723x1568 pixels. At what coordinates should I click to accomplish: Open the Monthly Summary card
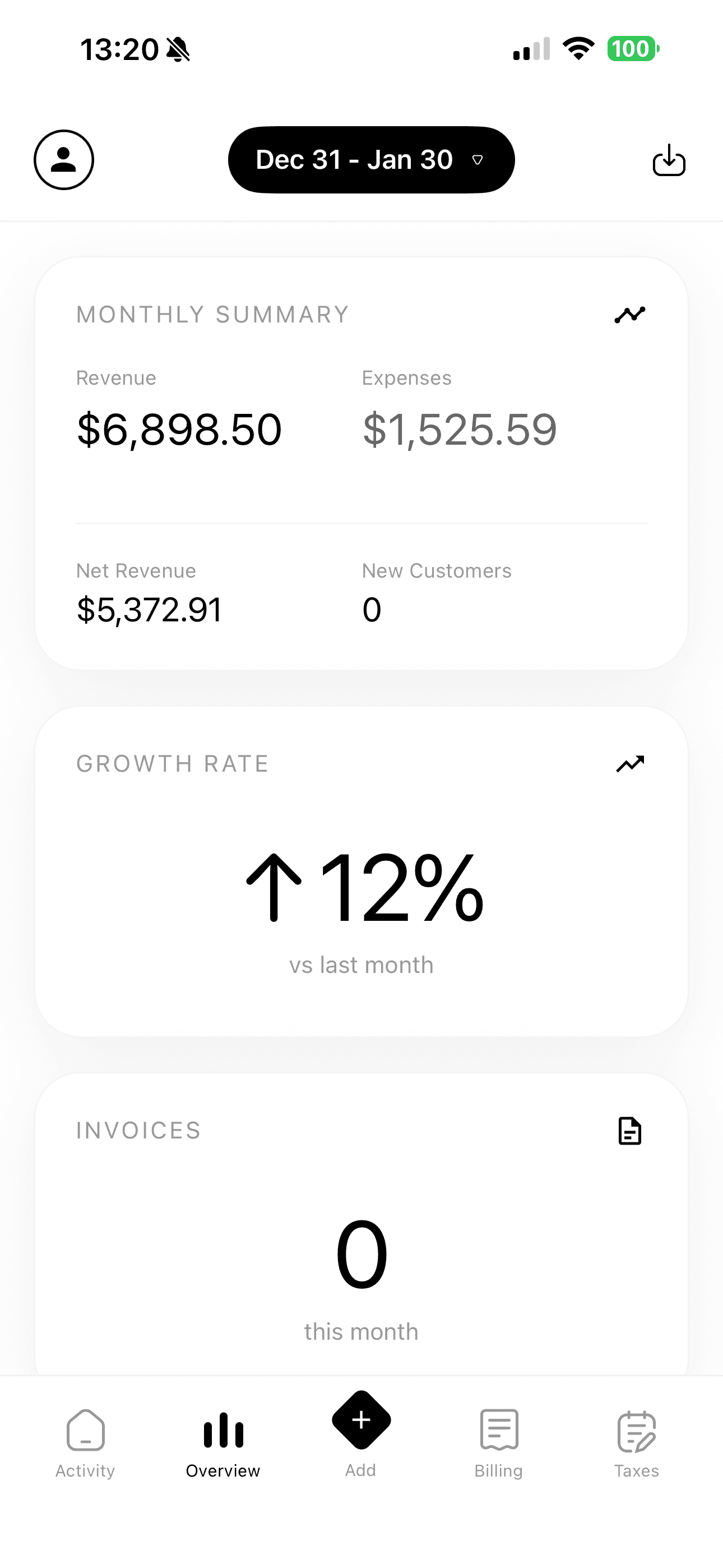(x=361, y=463)
